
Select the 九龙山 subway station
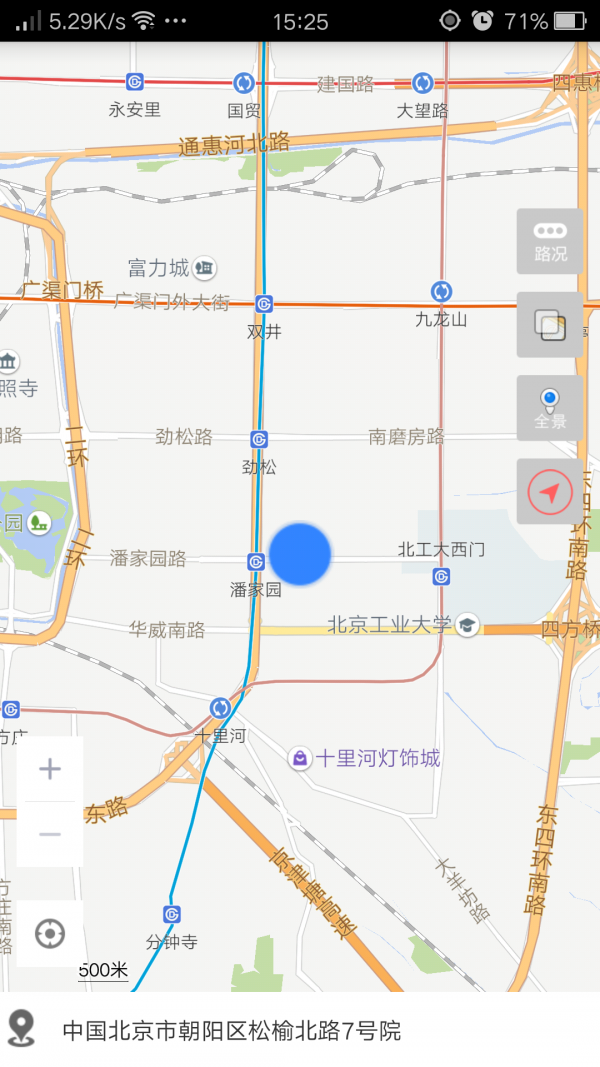(442, 292)
